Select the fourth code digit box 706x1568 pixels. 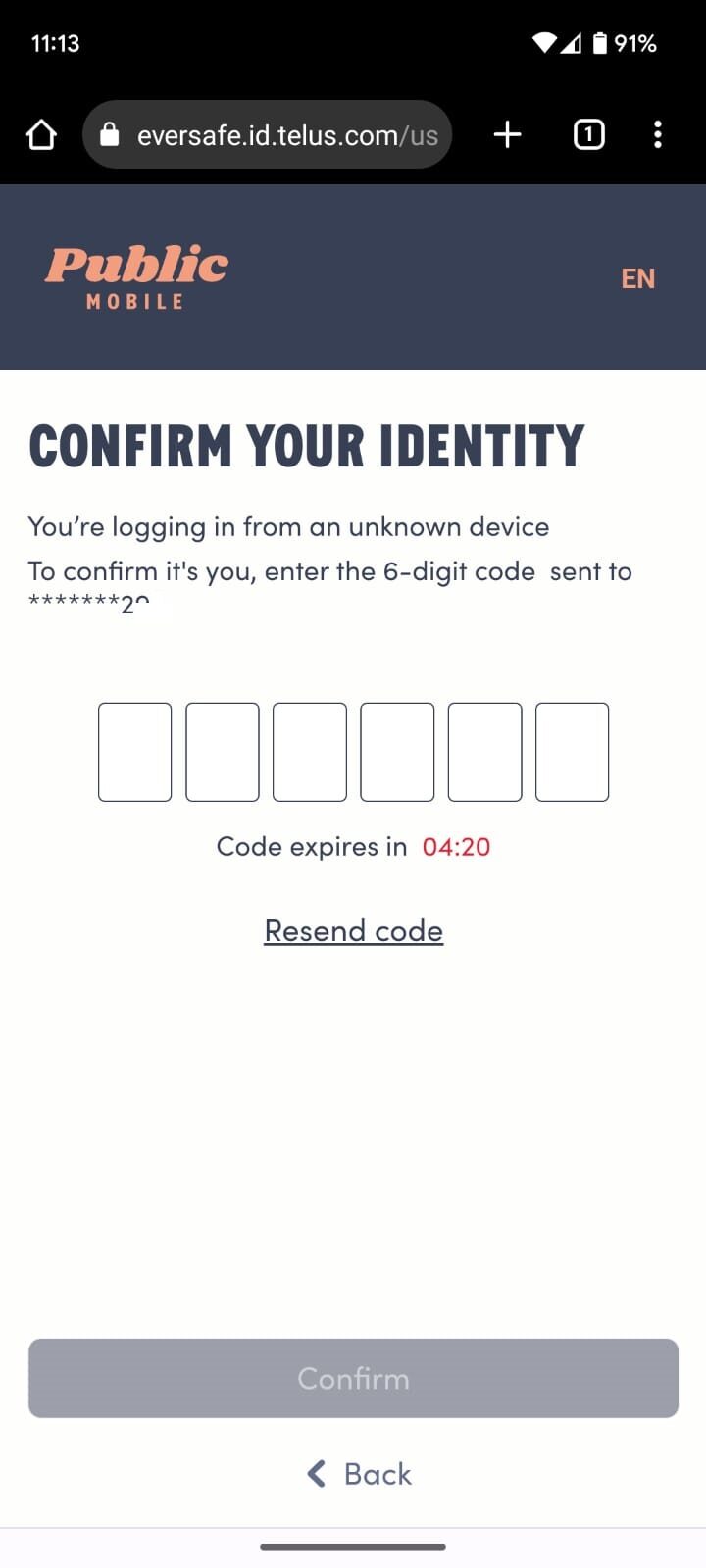pos(397,752)
